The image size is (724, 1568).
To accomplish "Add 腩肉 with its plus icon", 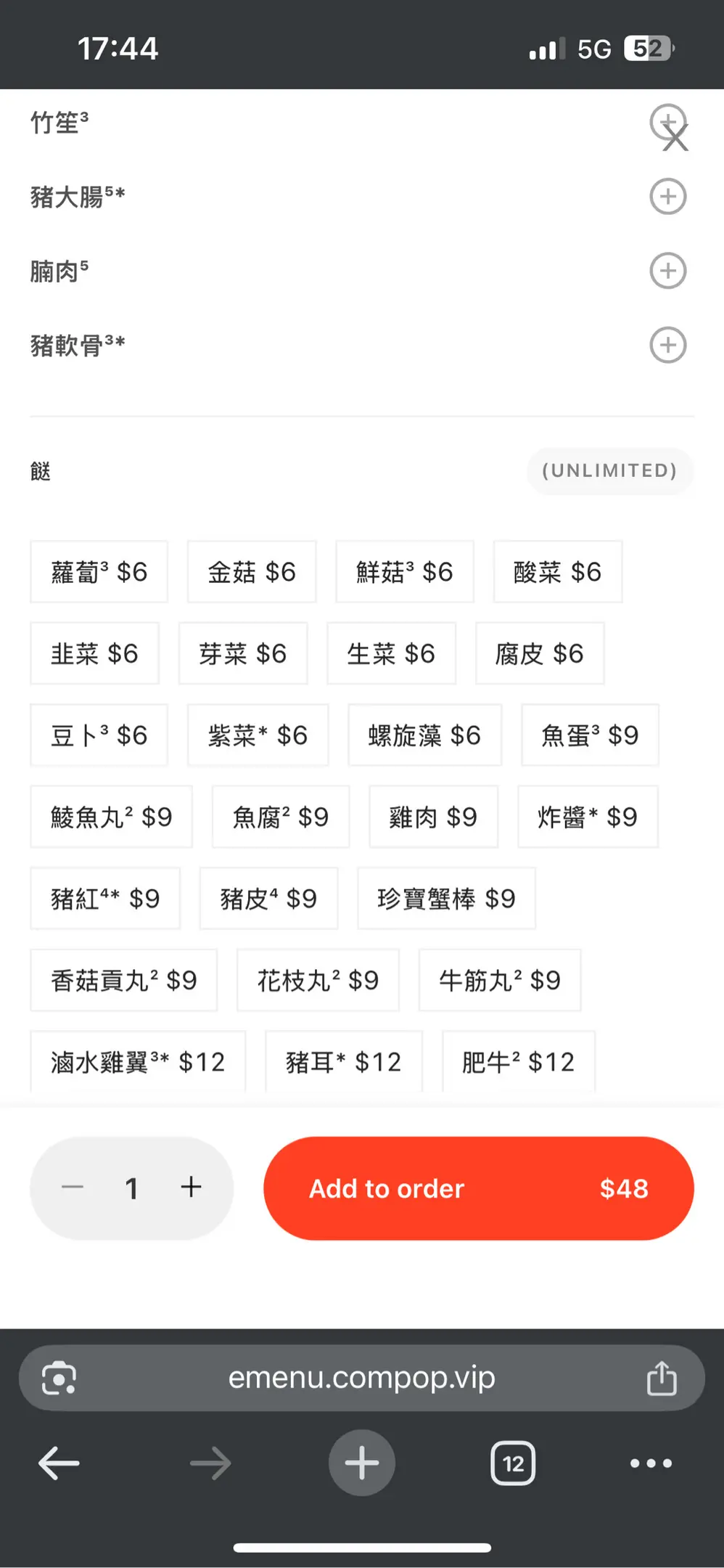I will [x=667, y=271].
